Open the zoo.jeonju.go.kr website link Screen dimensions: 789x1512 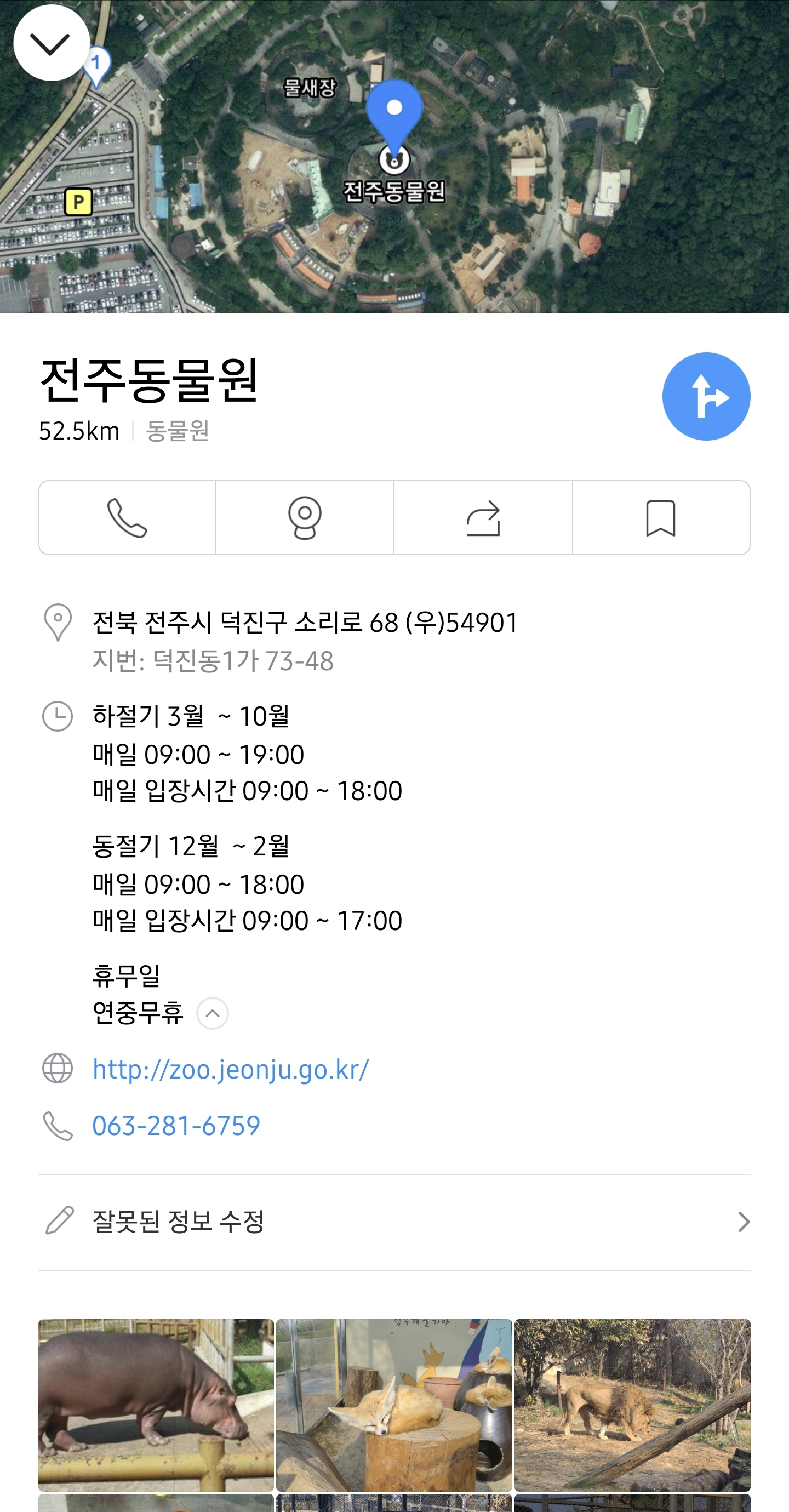click(x=231, y=1069)
